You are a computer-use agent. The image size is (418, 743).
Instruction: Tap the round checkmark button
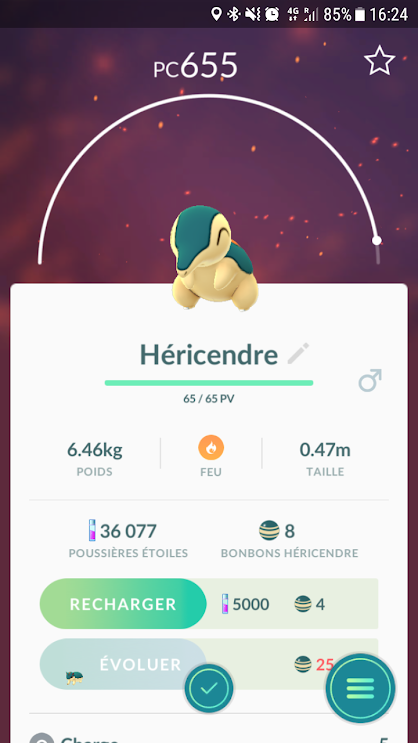(209, 688)
